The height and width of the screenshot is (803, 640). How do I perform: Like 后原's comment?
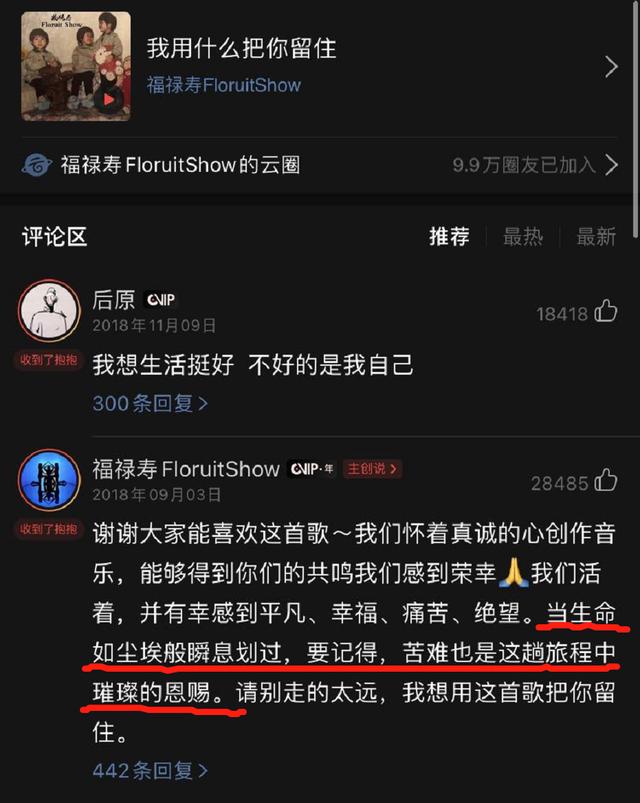pyautogui.click(x=606, y=313)
